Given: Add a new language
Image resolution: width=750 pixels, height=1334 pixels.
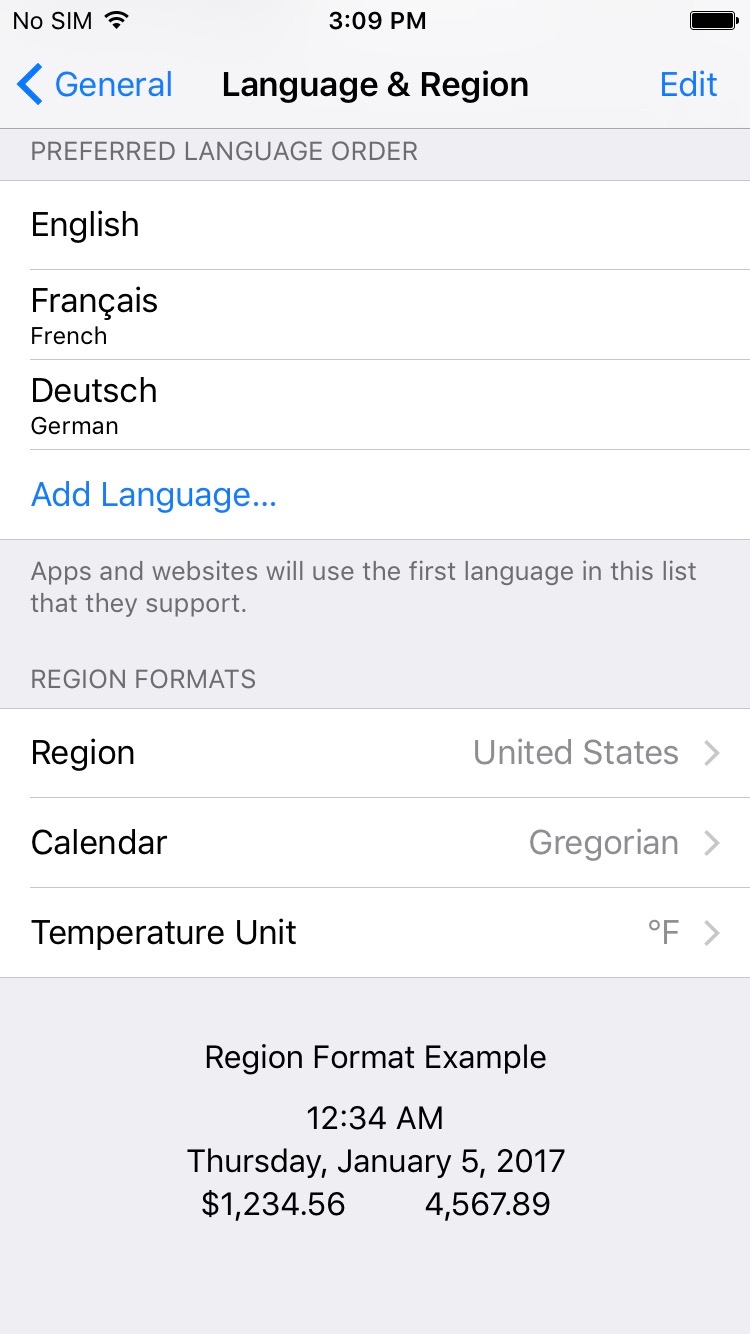Looking at the screenshot, I should [153, 495].
